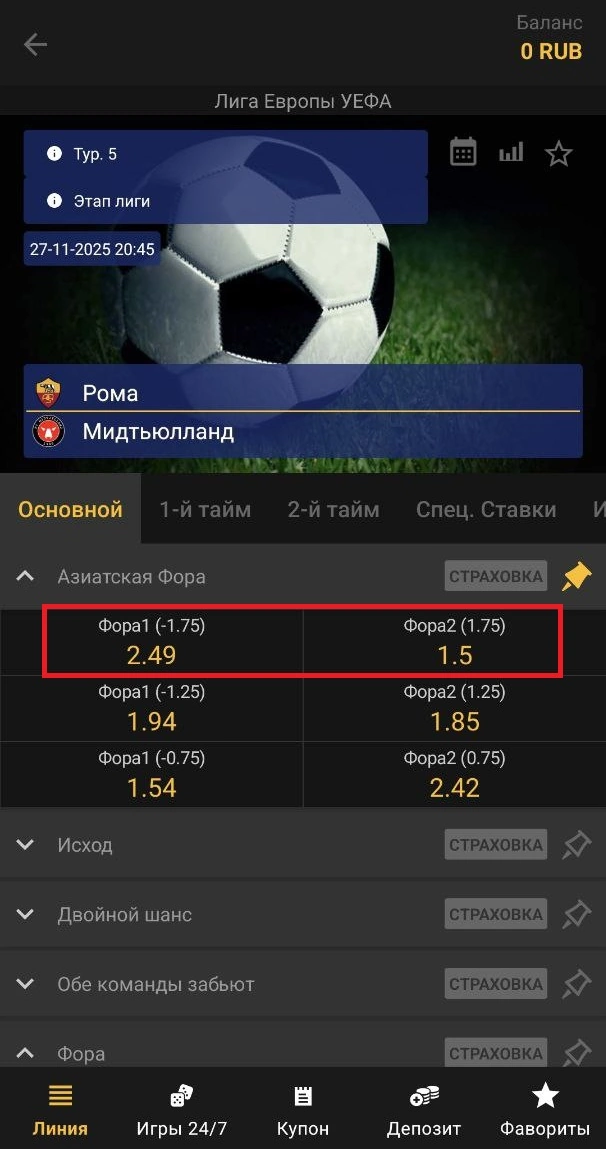
Task: Select Фора1 (-1.75) odds 2.49
Action: pos(152,642)
